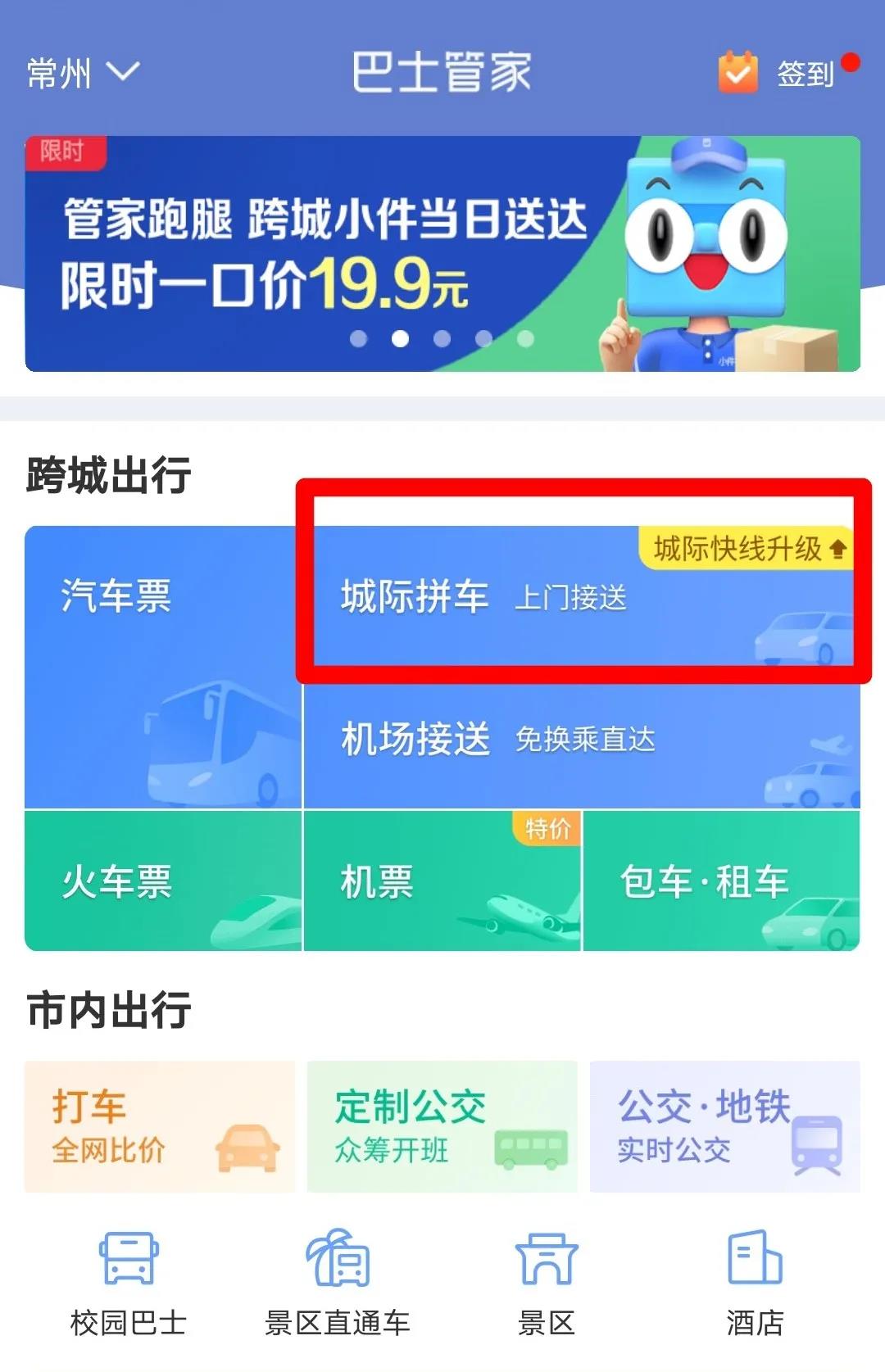This screenshot has width=885, height=1372.
Task: Open 包车·租车 charter and rental
Action: 721,881
